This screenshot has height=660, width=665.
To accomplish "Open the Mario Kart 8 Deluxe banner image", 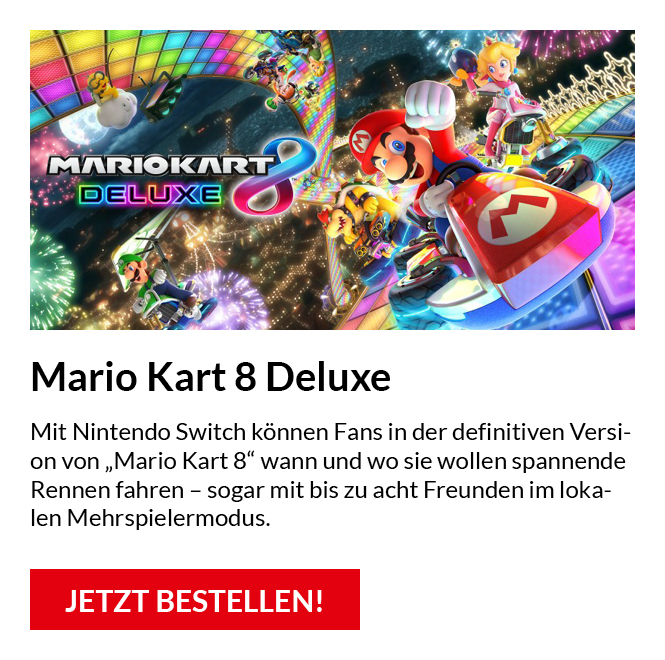I will click(x=332, y=180).
